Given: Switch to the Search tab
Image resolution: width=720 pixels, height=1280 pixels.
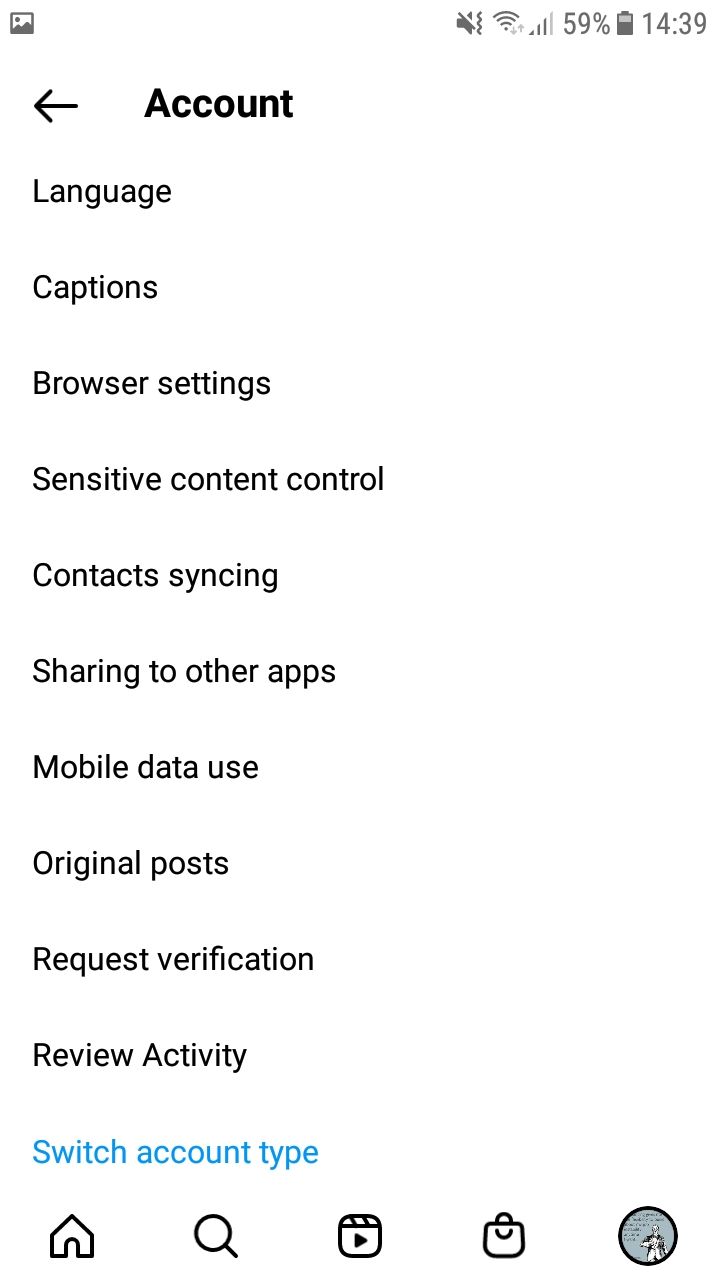Looking at the screenshot, I should point(216,1236).
